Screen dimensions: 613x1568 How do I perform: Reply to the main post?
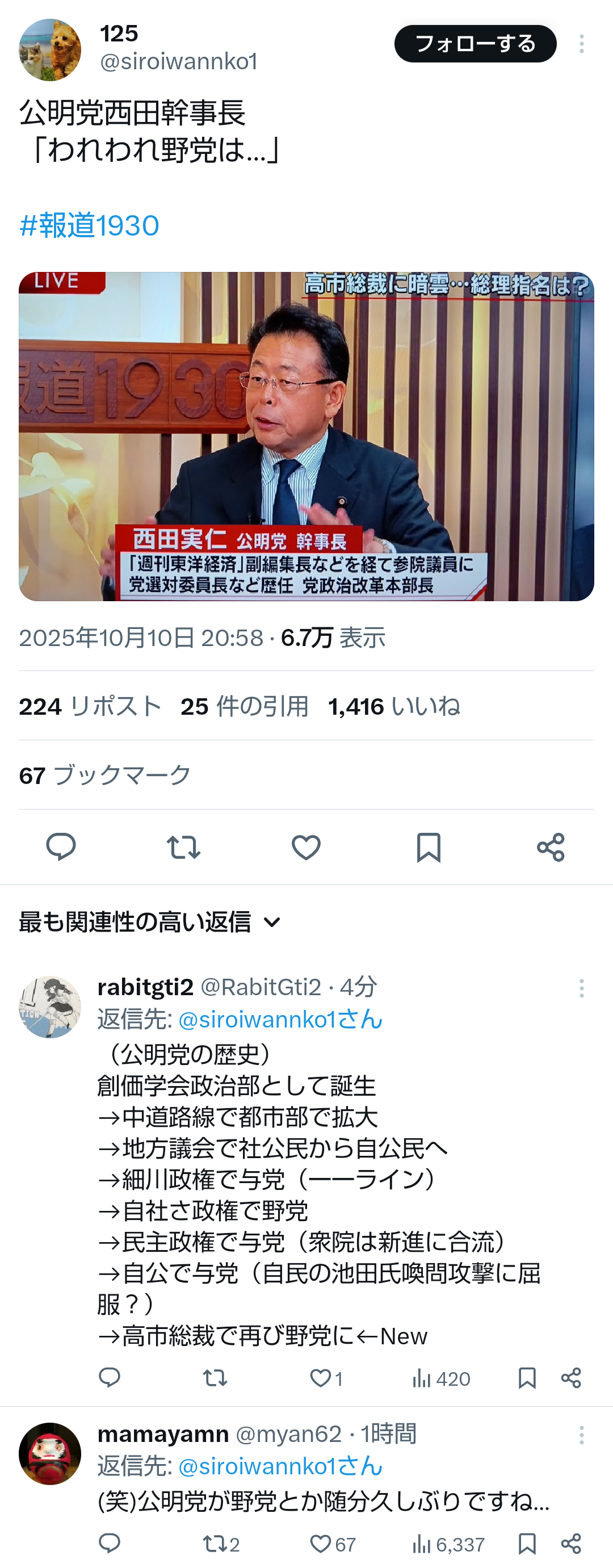click(x=61, y=846)
